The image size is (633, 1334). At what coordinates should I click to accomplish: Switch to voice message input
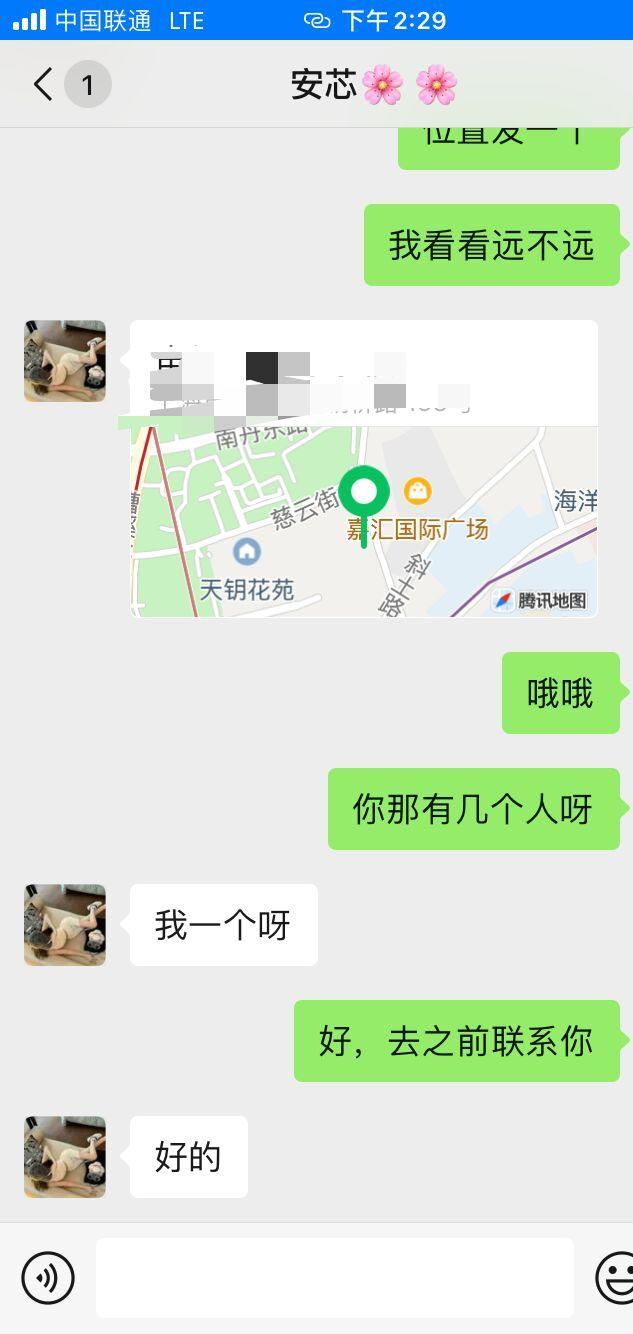48,1277
